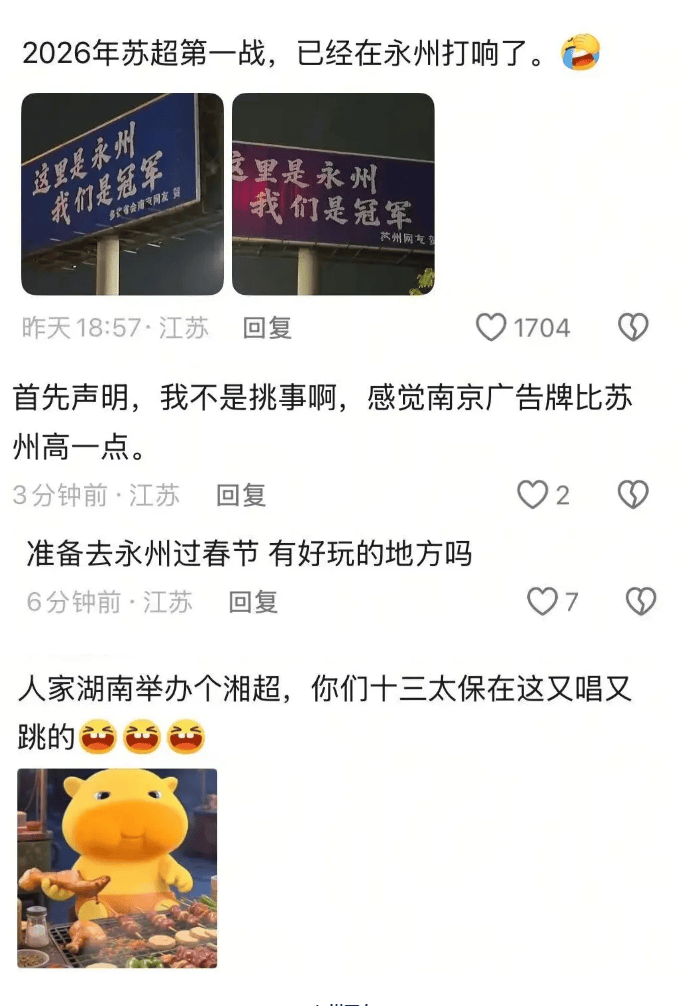Dislike the 南京广告牌比苏州高一点 comment
The height and width of the screenshot is (1006, 694).
point(633,494)
